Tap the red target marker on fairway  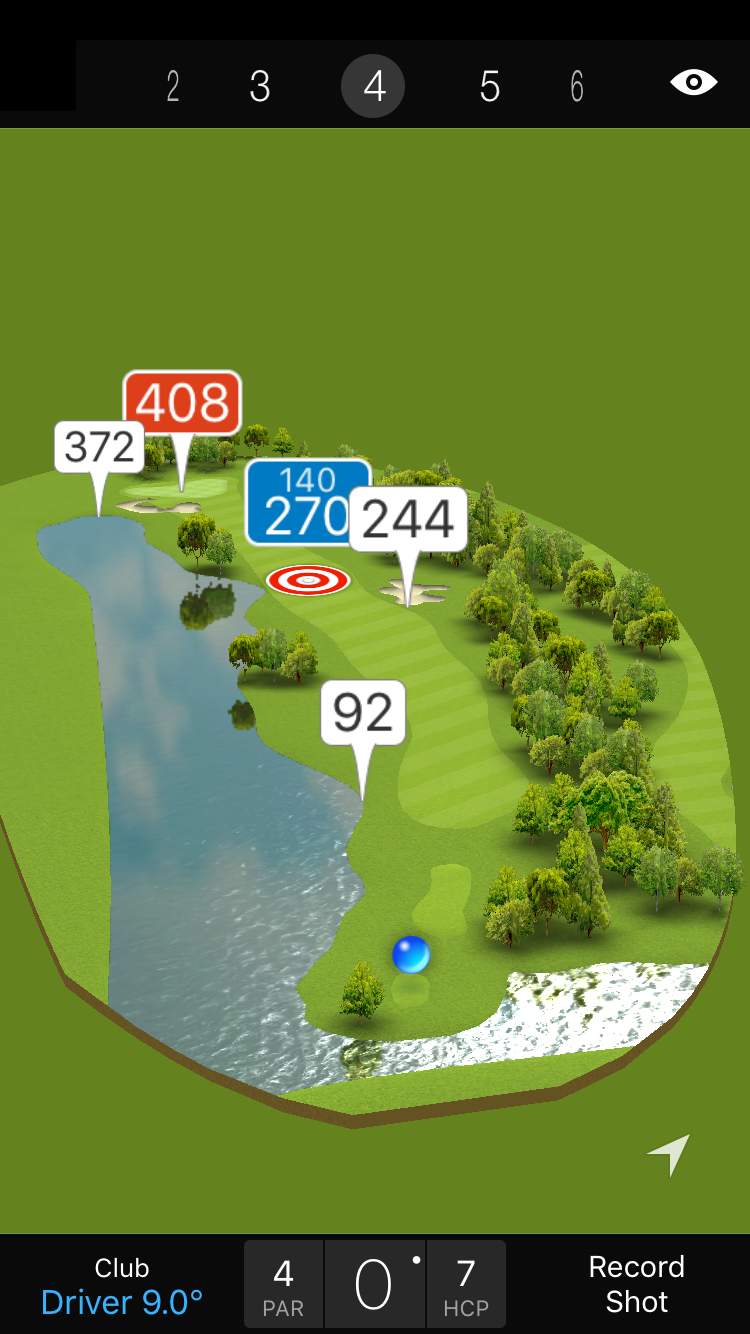click(308, 579)
